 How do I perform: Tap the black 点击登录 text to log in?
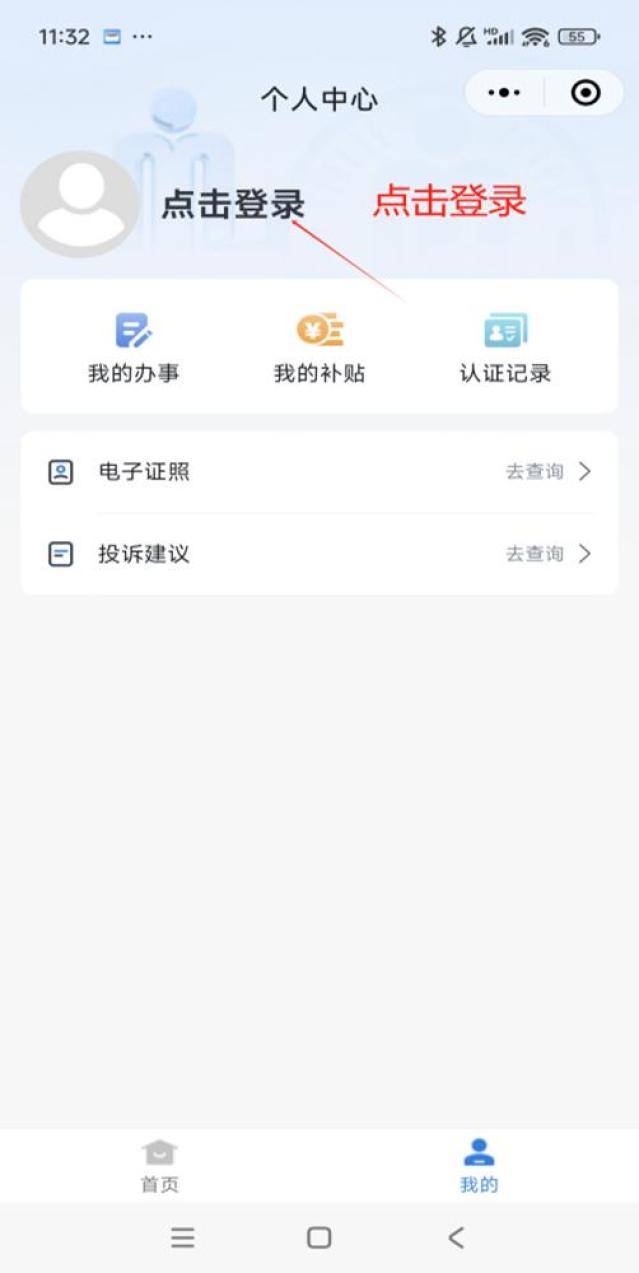click(x=233, y=204)
